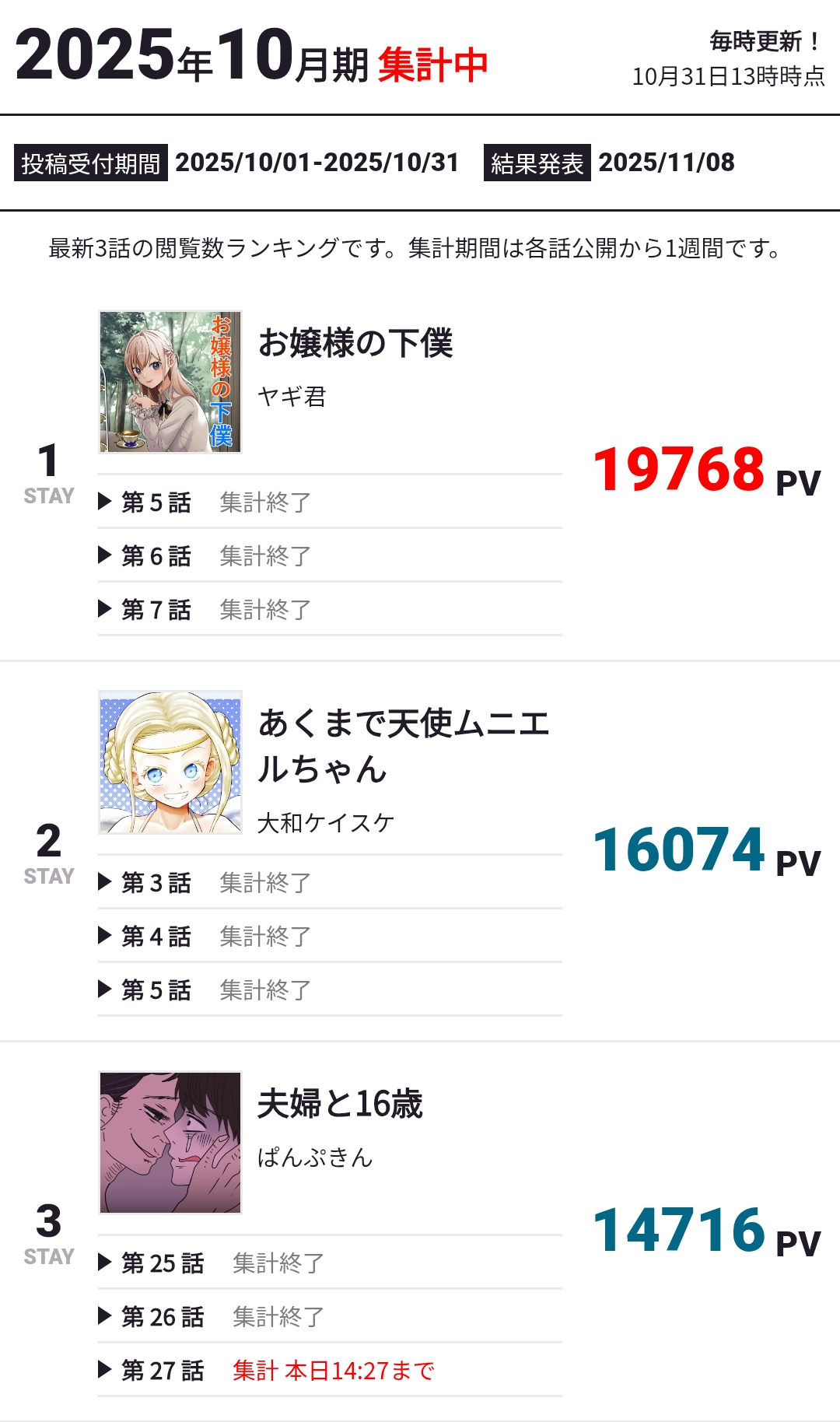This screenshot has height=1422, width=840.
Task: Open the 夫婦と16歳 cover thumbnail
Action: tap(170, 1143)
